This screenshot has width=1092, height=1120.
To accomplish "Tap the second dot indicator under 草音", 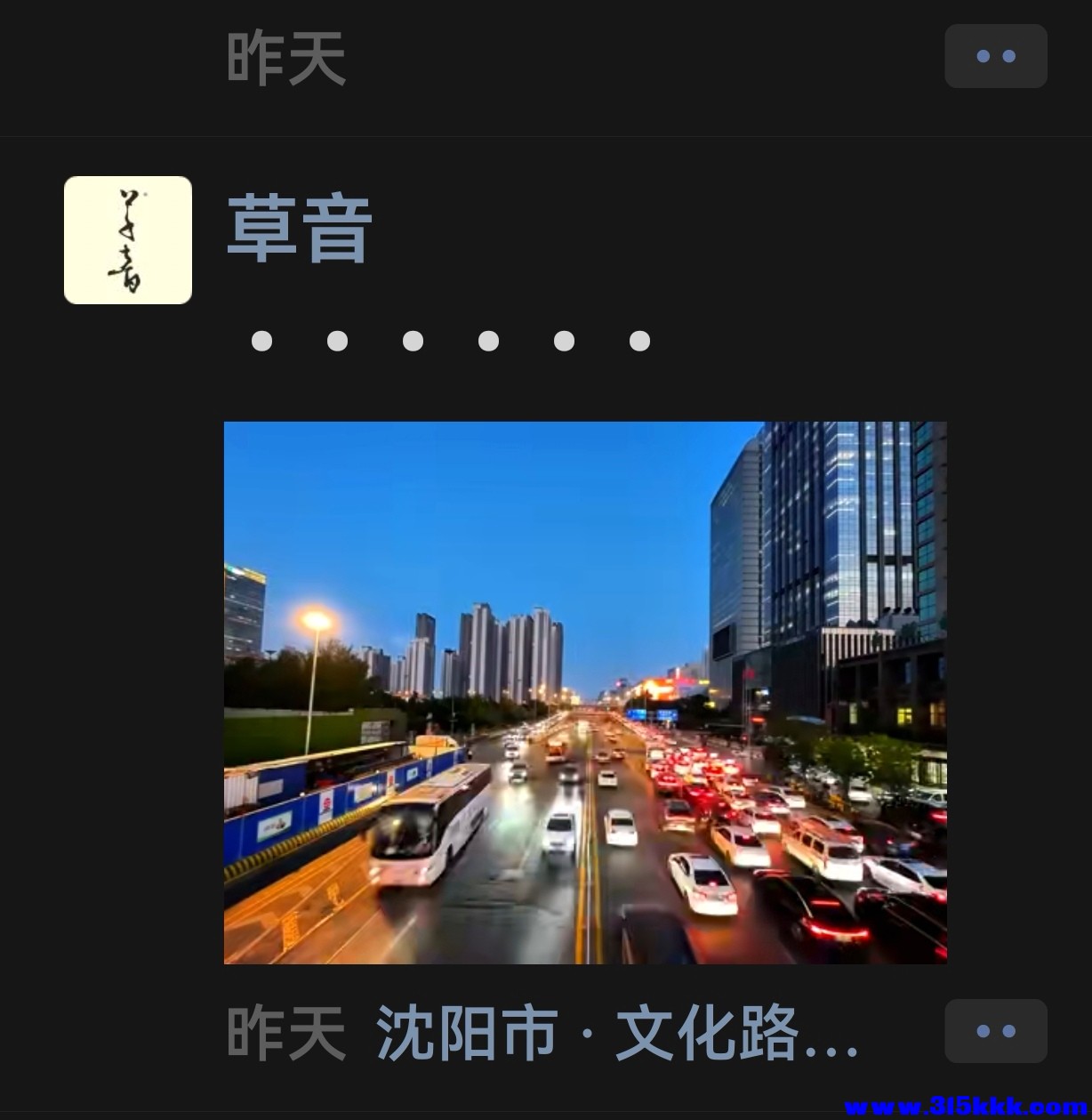I will pos(338,341).
